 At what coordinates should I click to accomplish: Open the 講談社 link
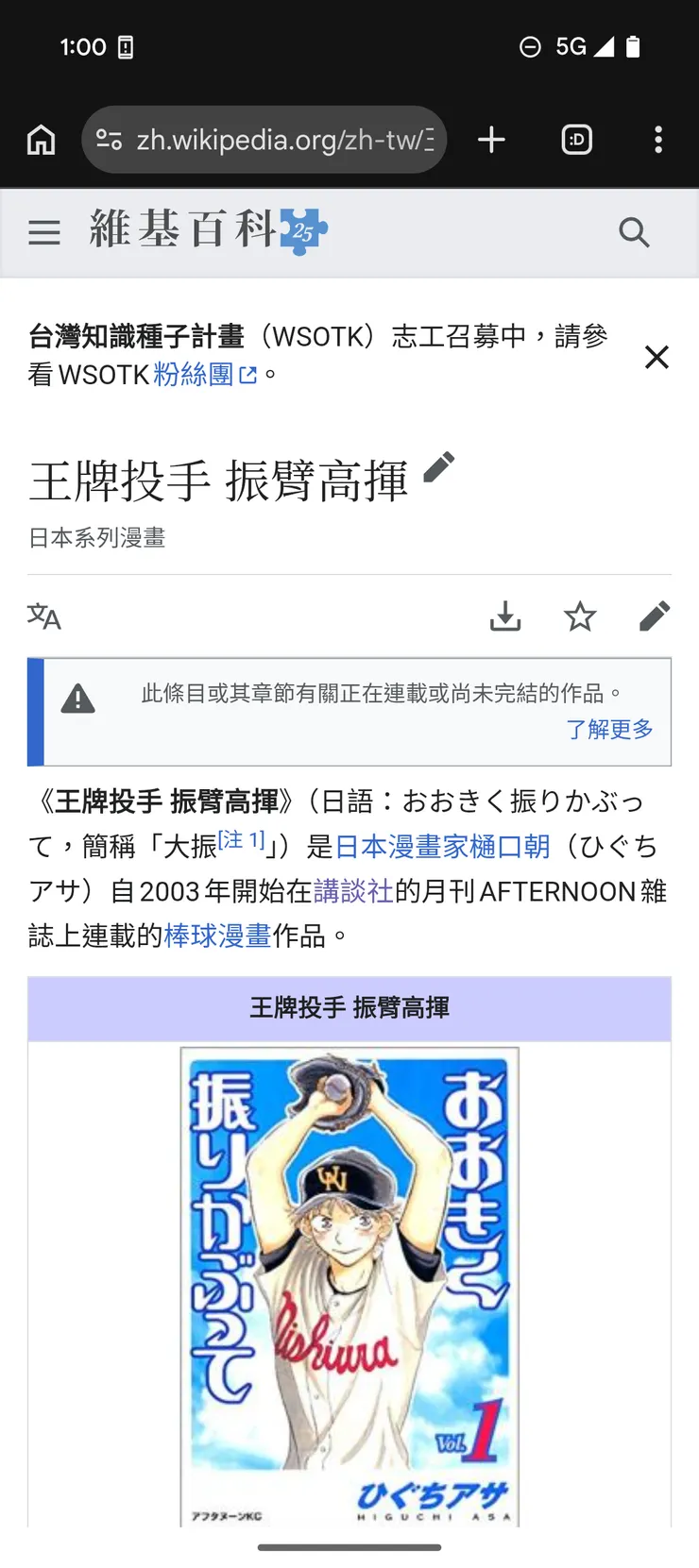click(x=353, y=891)
